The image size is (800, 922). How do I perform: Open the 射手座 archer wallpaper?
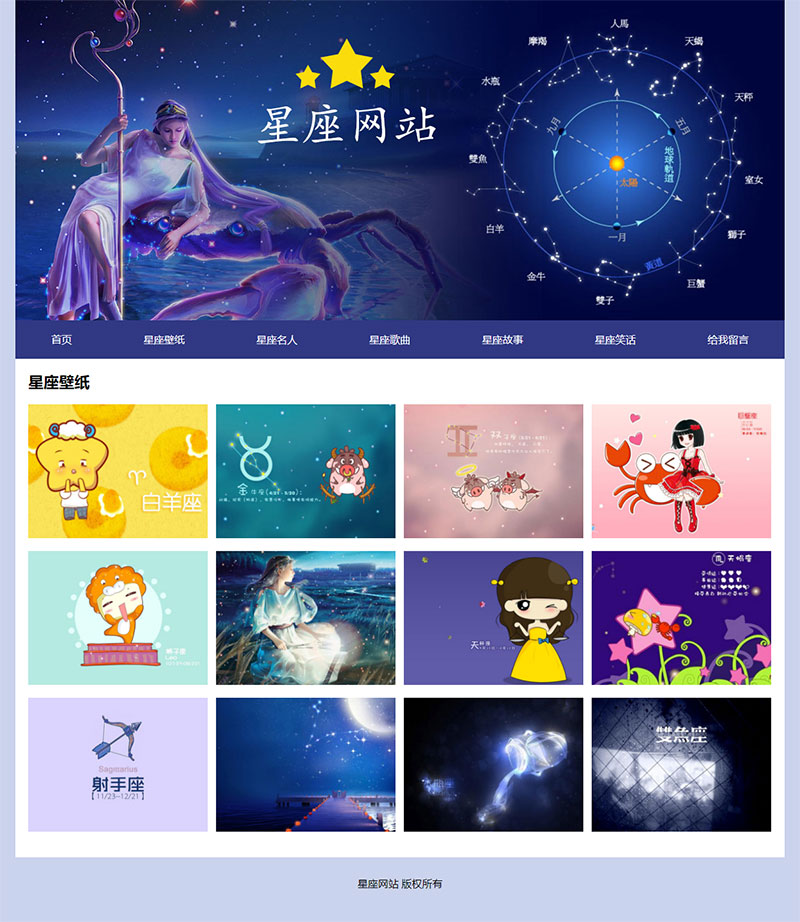pyautogui.click(x=118, y=765)
